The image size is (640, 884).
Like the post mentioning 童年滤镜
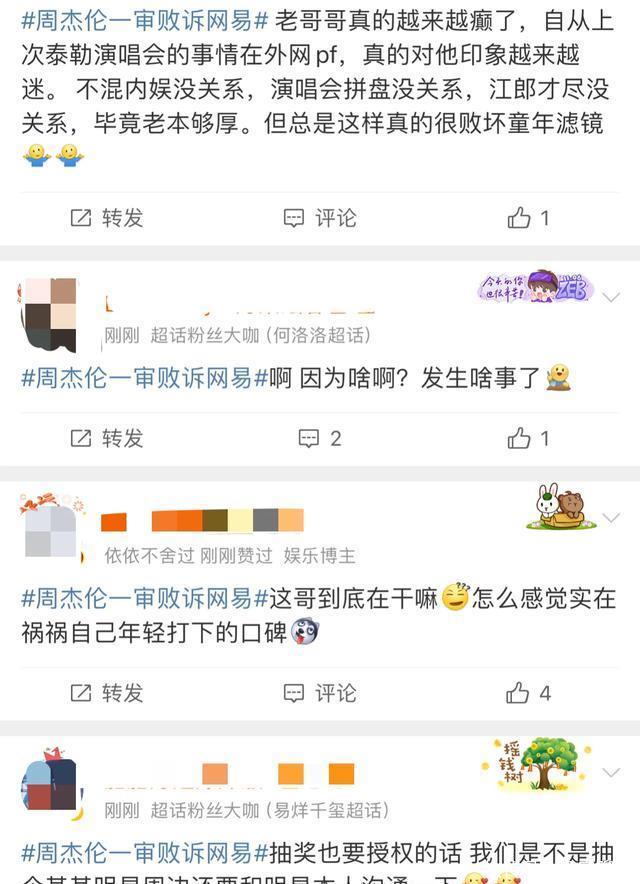[x=528, y=217]
